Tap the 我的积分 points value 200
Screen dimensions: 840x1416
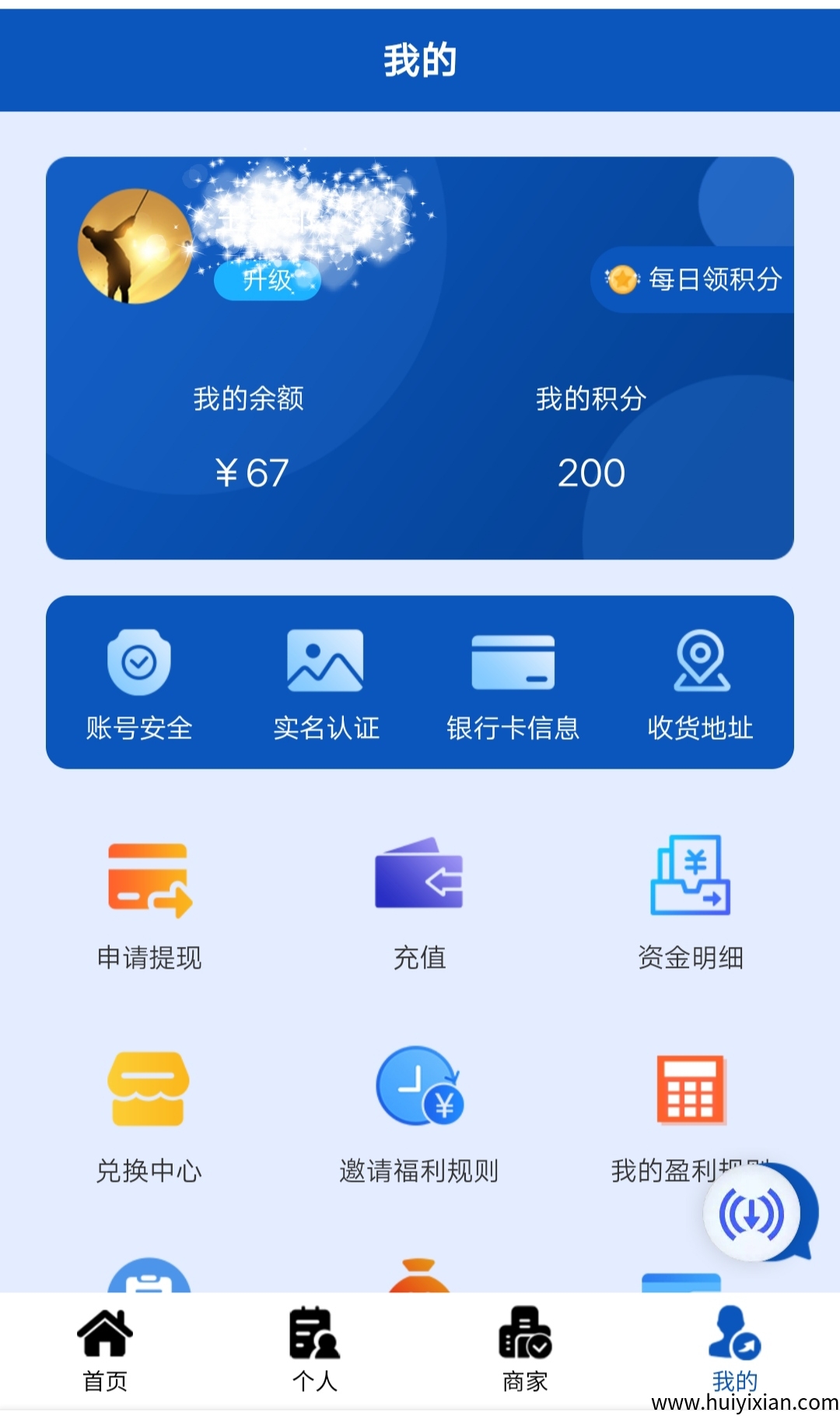tap(592, 471)
